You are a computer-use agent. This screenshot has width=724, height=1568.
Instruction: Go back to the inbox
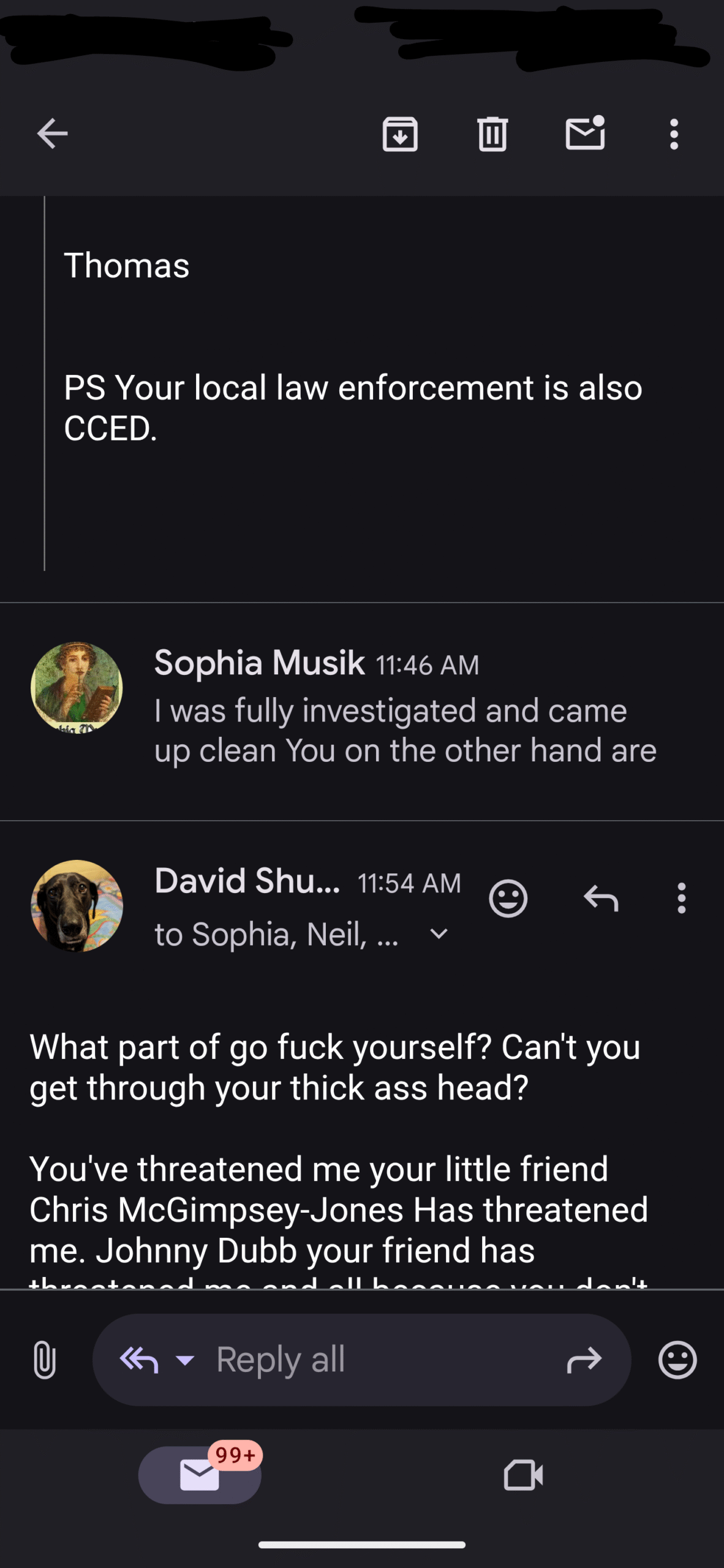point(52,134)
